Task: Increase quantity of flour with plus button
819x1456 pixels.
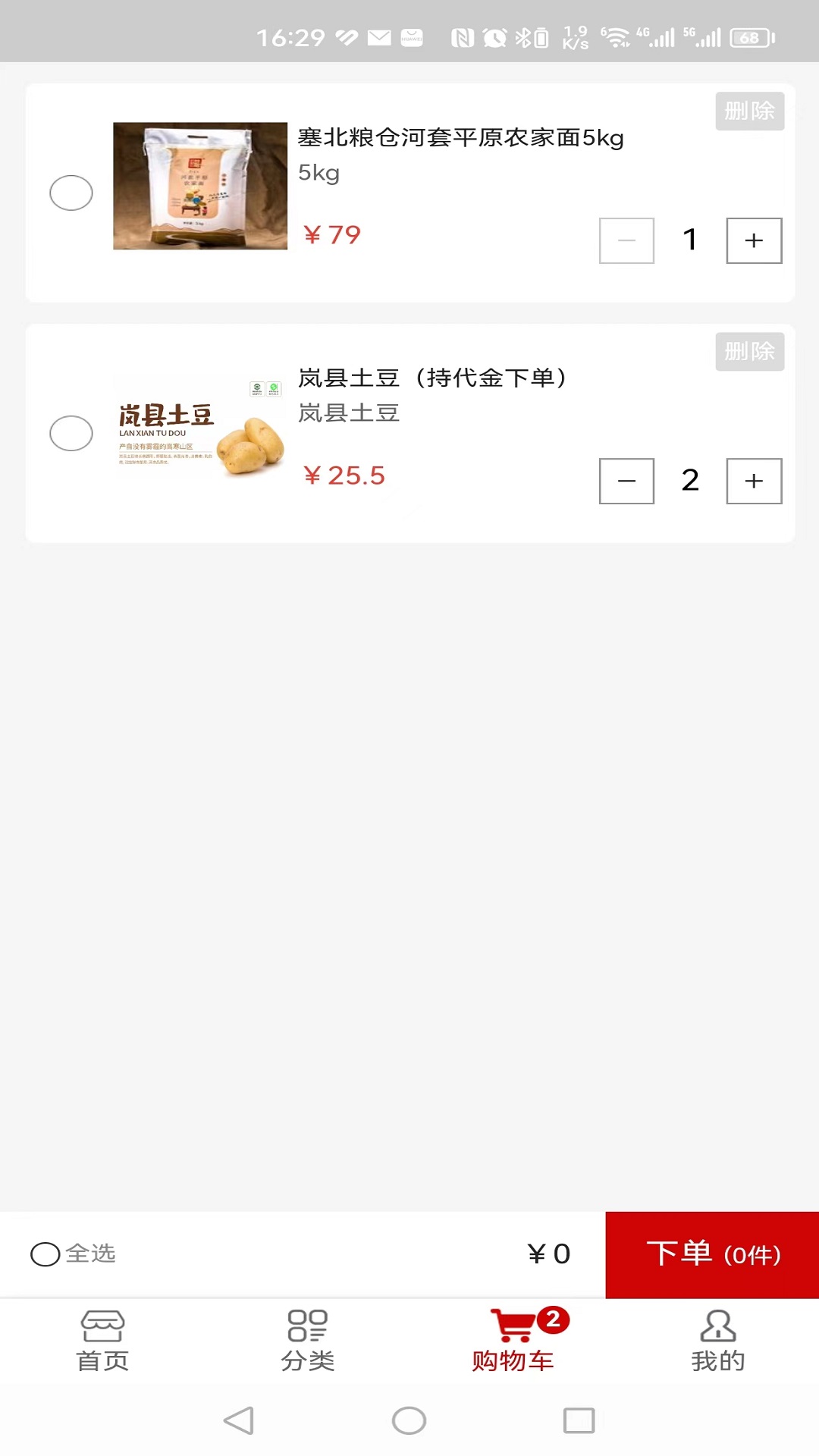Action: coord(753,240)
